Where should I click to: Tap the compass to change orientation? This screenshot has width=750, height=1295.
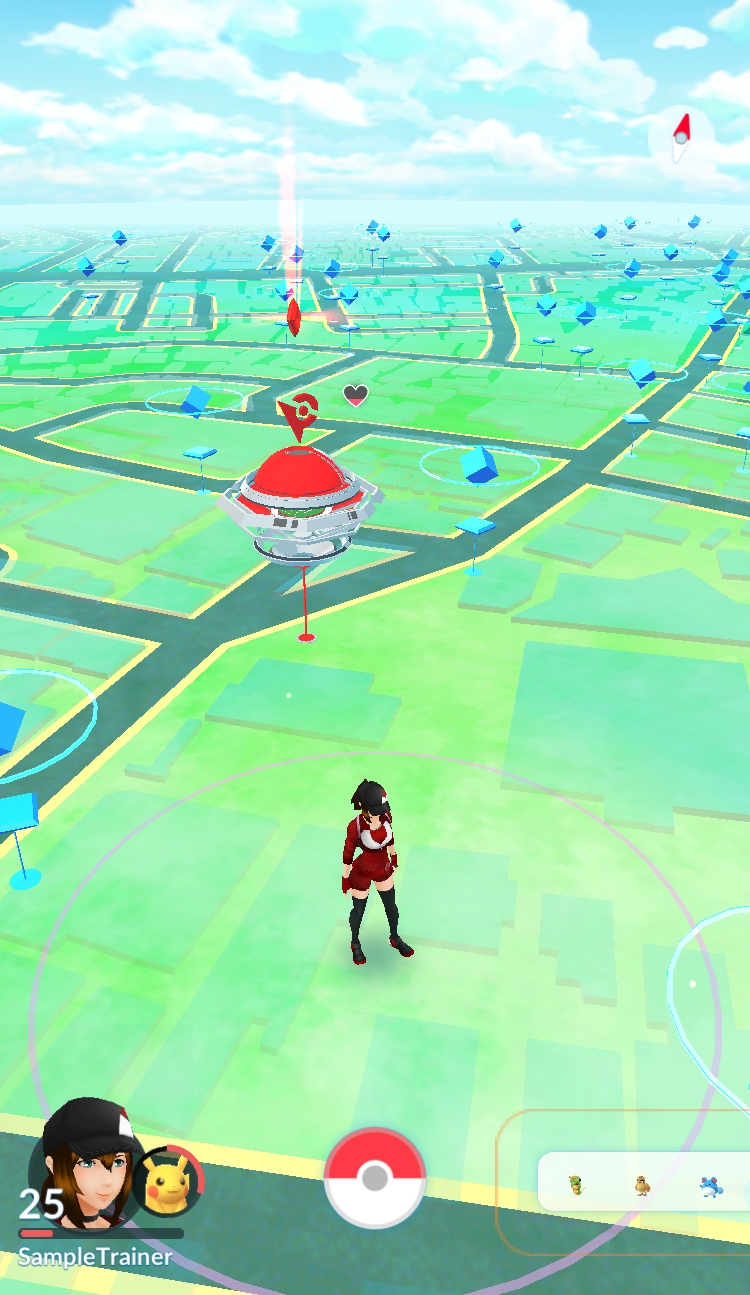click(x=681, y=137)
